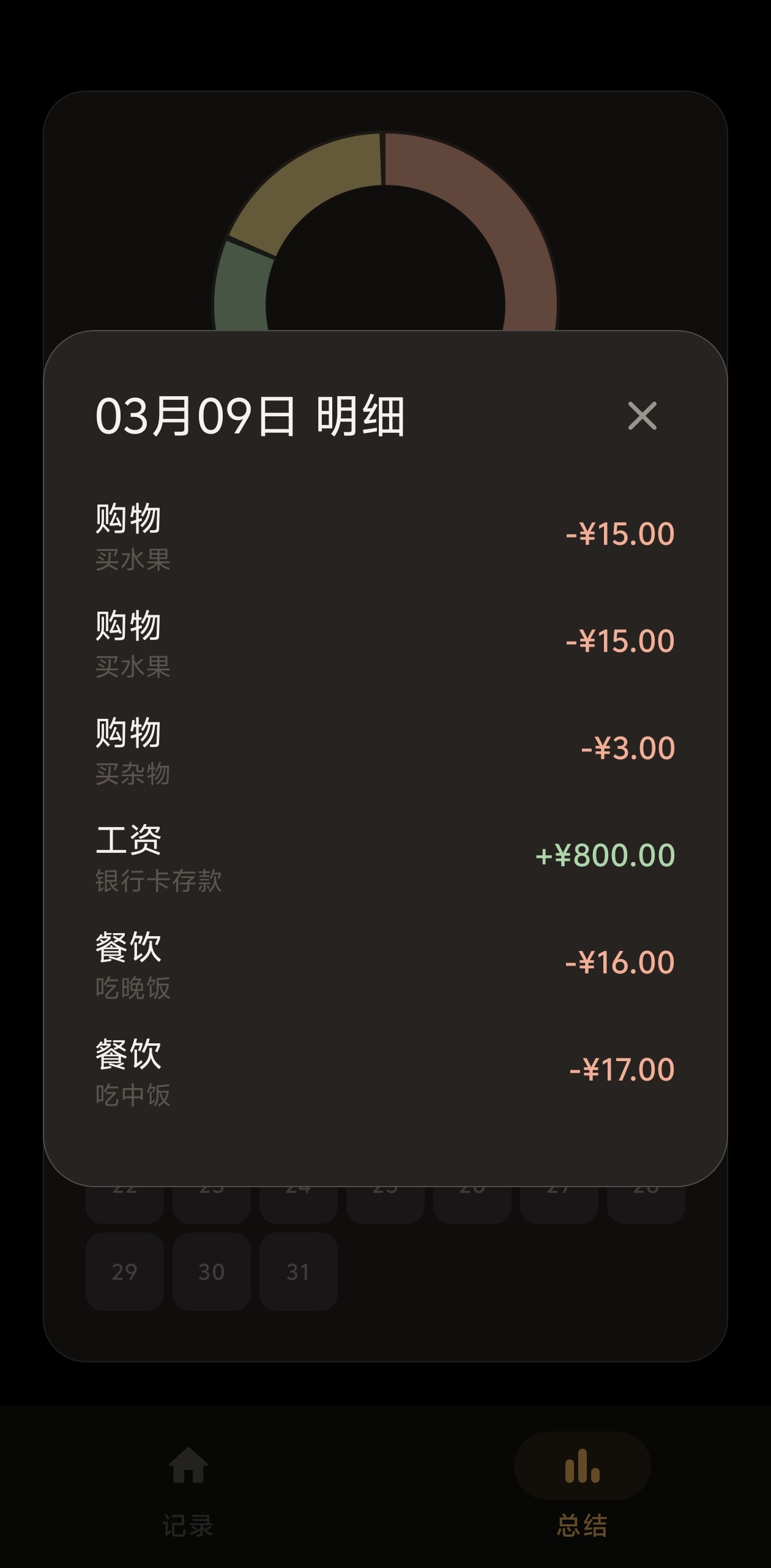Close the 03月09日 明细 dialog
The width and height of the screenshot is (771, 1568).
[643, 416]
